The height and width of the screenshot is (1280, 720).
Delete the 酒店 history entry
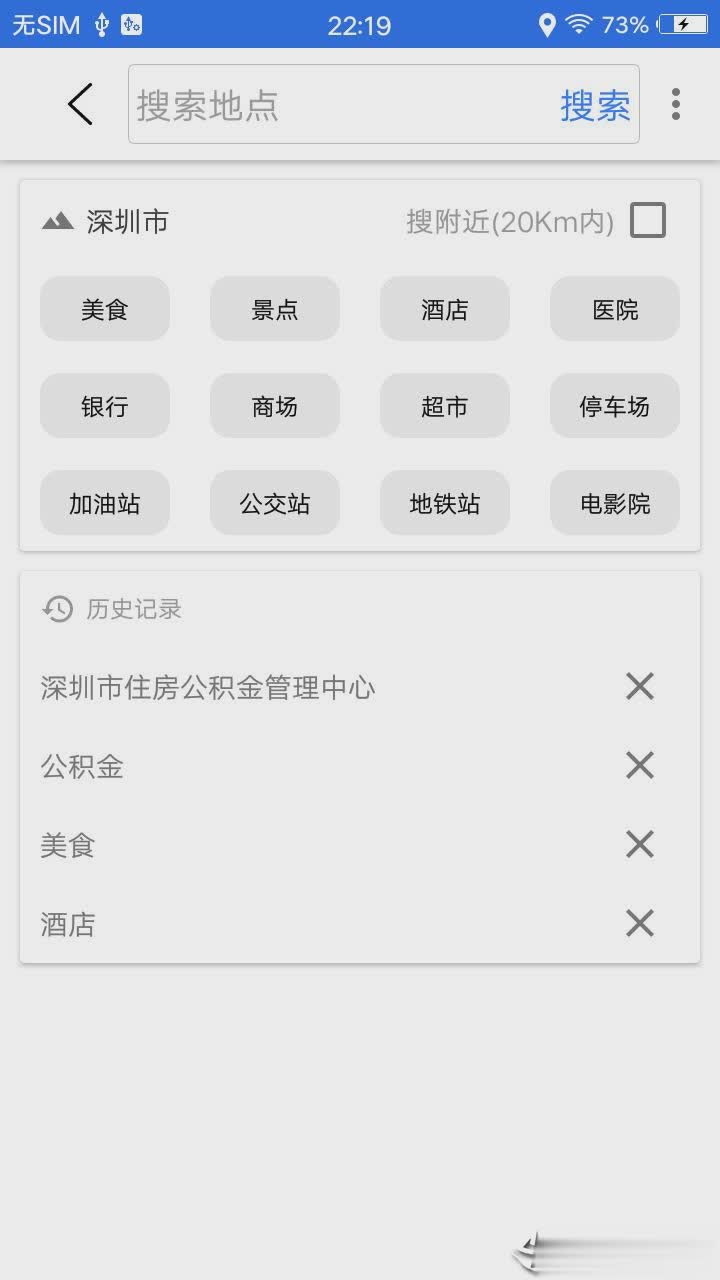639,923
